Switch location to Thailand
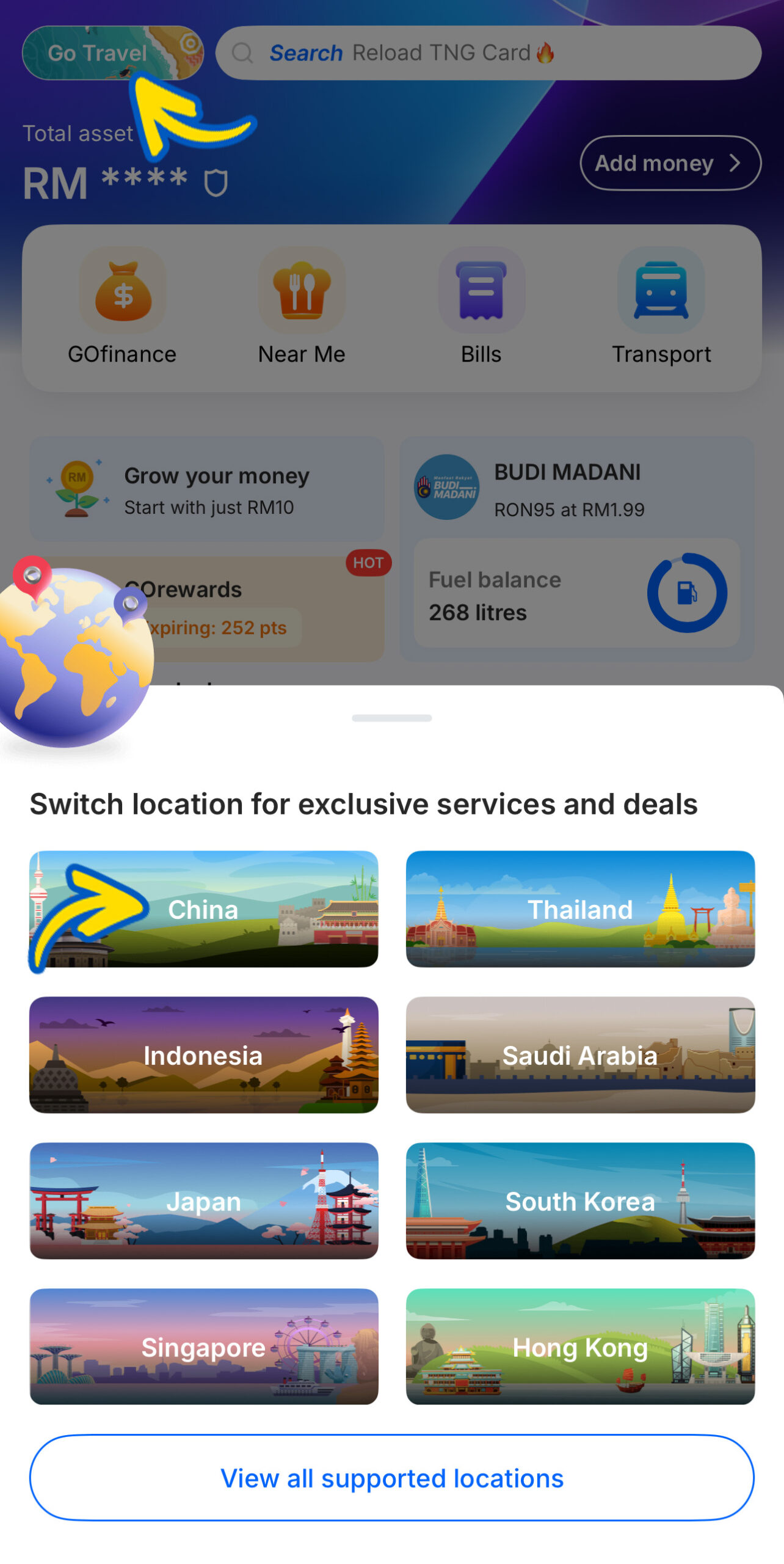 click(x=580, y=908)
